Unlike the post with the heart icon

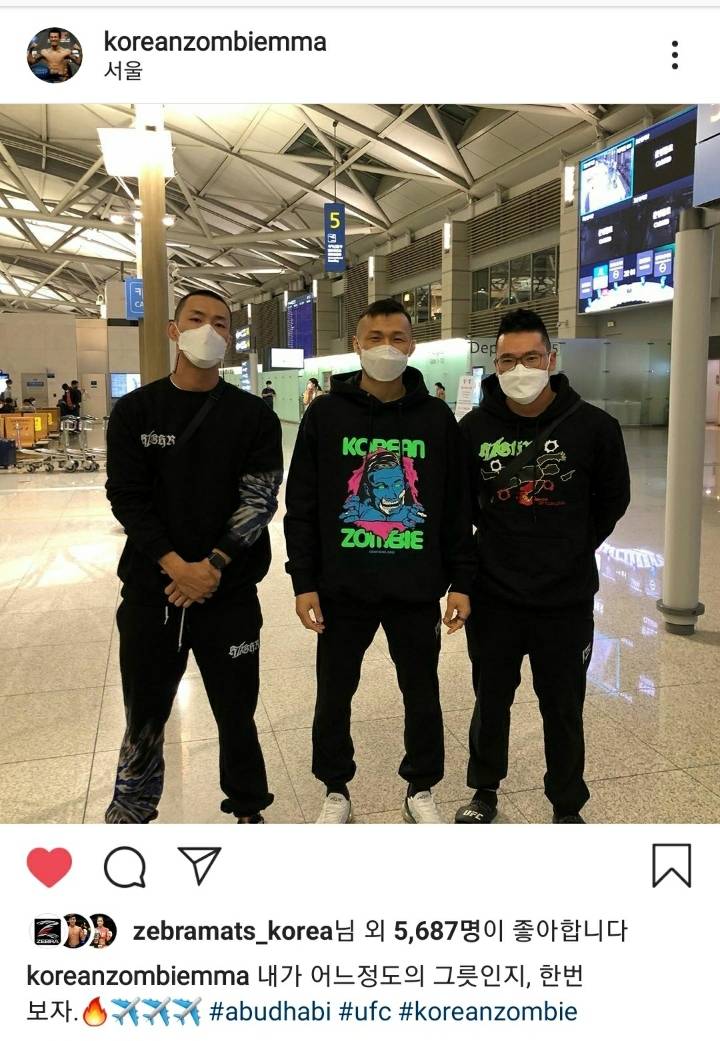pos(49,866)
